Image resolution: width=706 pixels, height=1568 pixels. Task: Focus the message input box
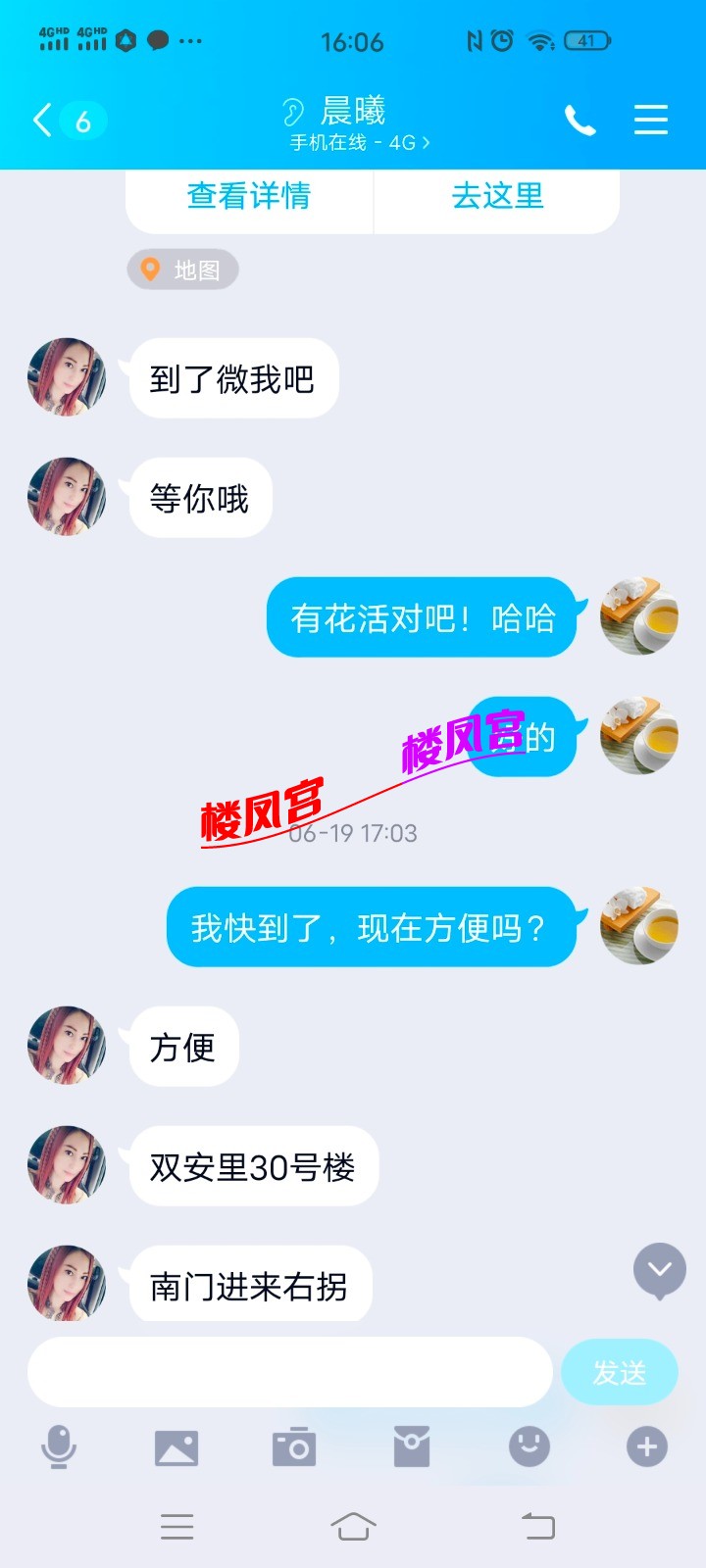coord(290,1372)
